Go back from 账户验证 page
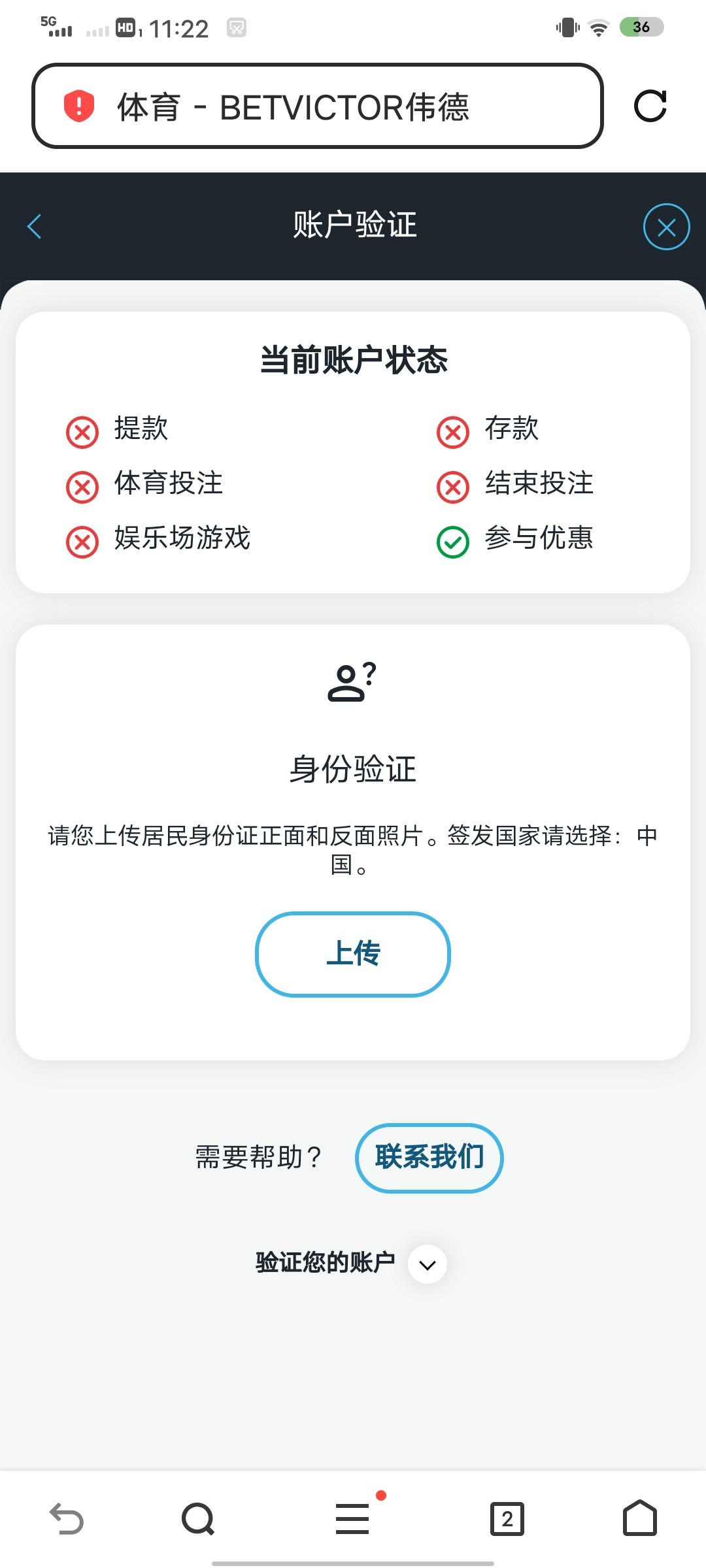 [x=35, y=227]
